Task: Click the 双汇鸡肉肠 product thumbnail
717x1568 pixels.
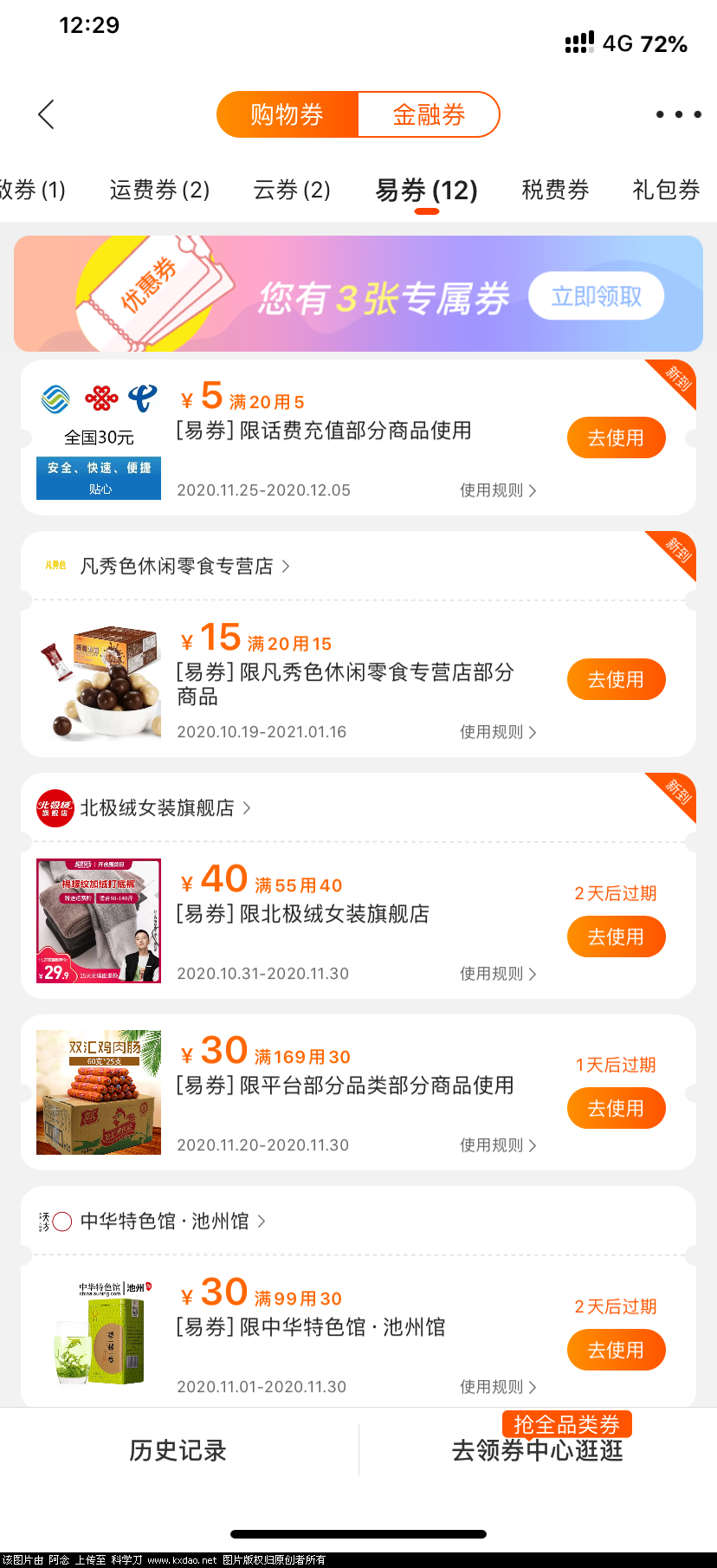Action: click(97, 1092)
